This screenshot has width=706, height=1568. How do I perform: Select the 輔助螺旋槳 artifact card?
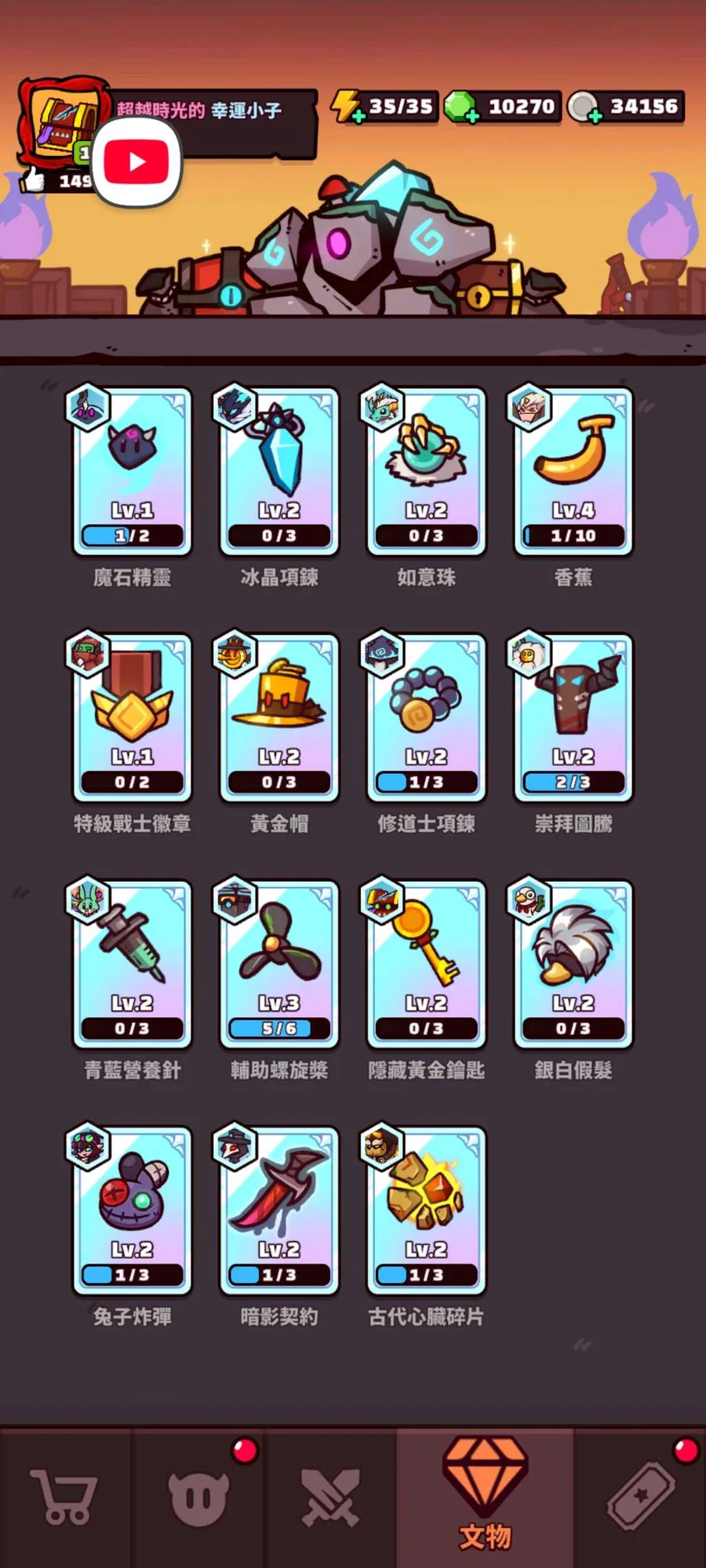(x=278, y=964)
